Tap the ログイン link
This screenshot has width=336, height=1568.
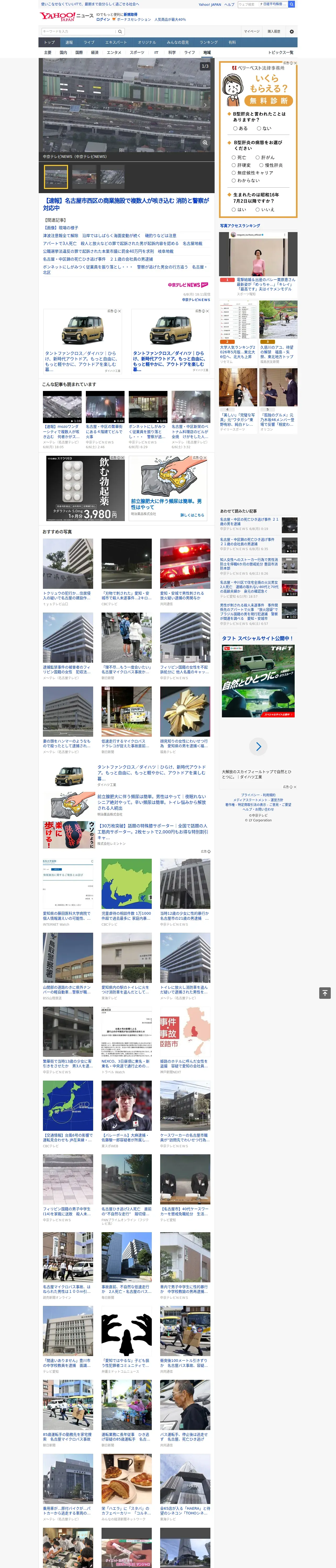pyautogui.click(x=103, y=20)
